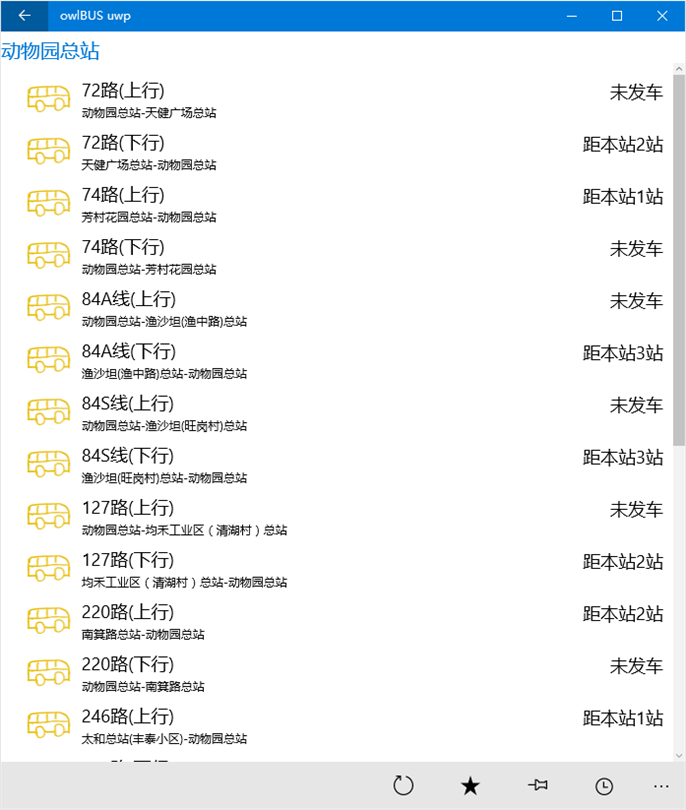Viewport: 686px width, 810px height.
Task: View 220路(上行) bus details
Action: tap(340, 621)
